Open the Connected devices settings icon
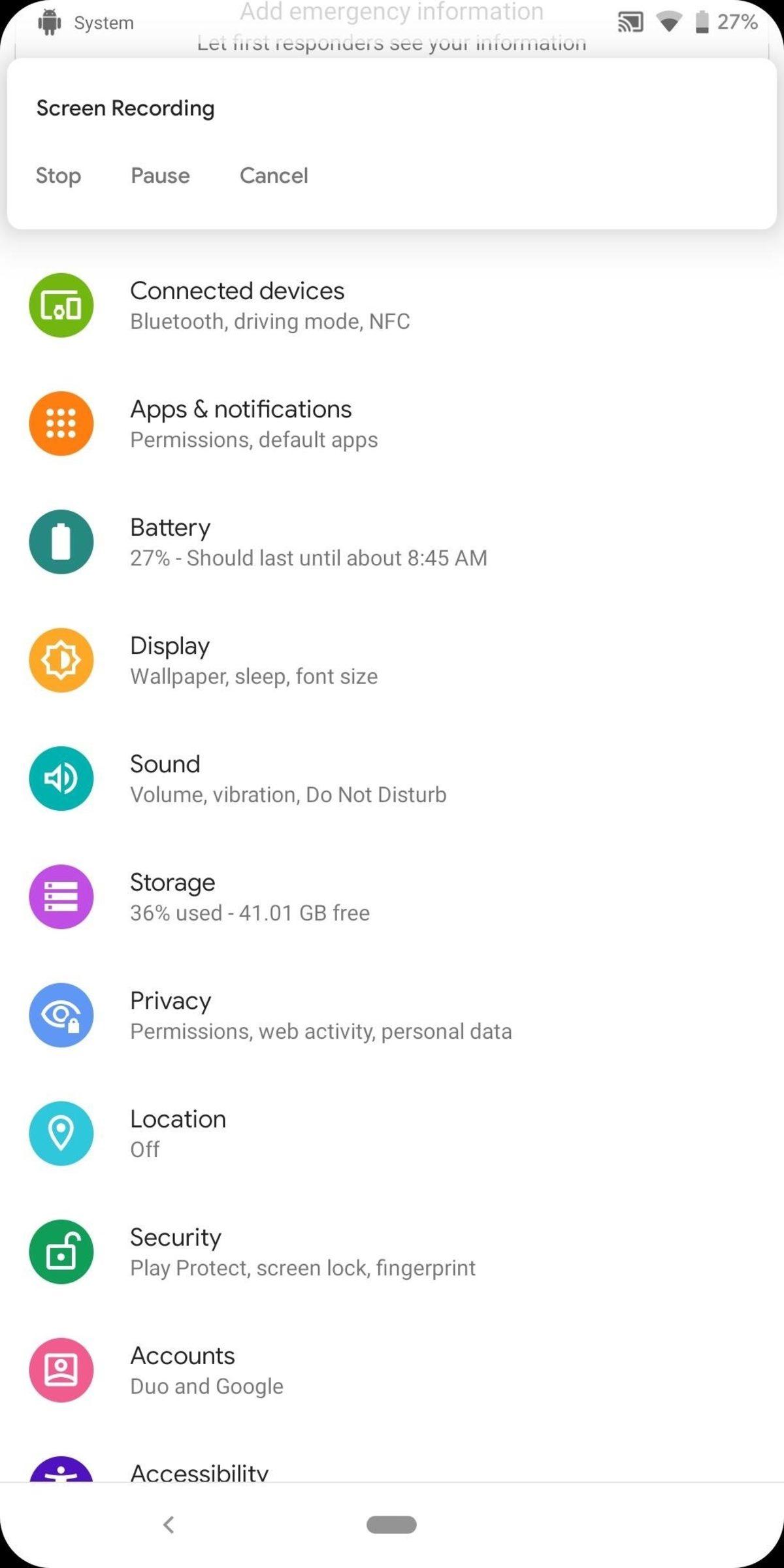The height and width of the screenshot is (1568, 784). [61, 305]
